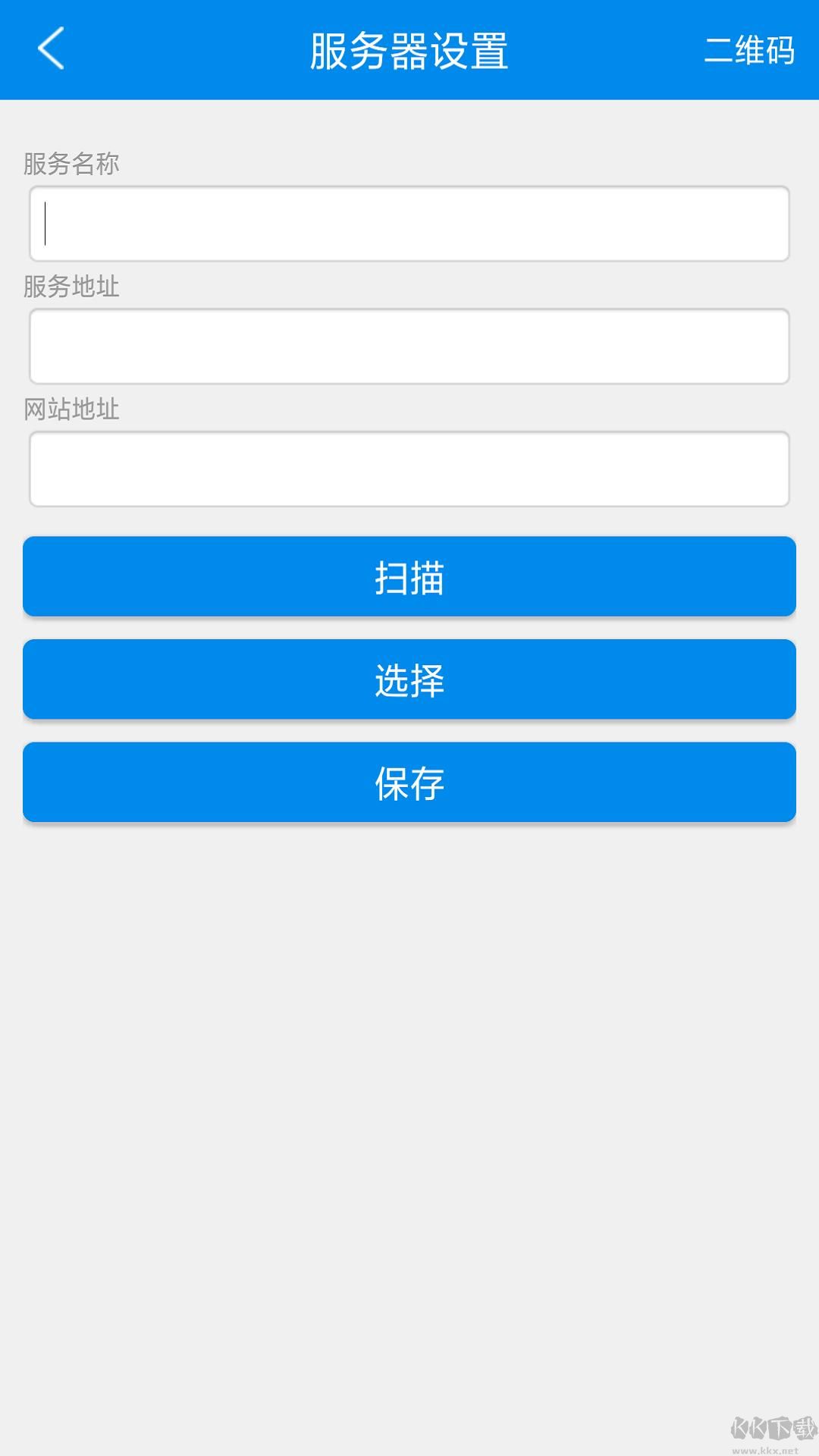819x1456 pixels.
Task: Start scanning a server QR code
Action: pos(409,576)
